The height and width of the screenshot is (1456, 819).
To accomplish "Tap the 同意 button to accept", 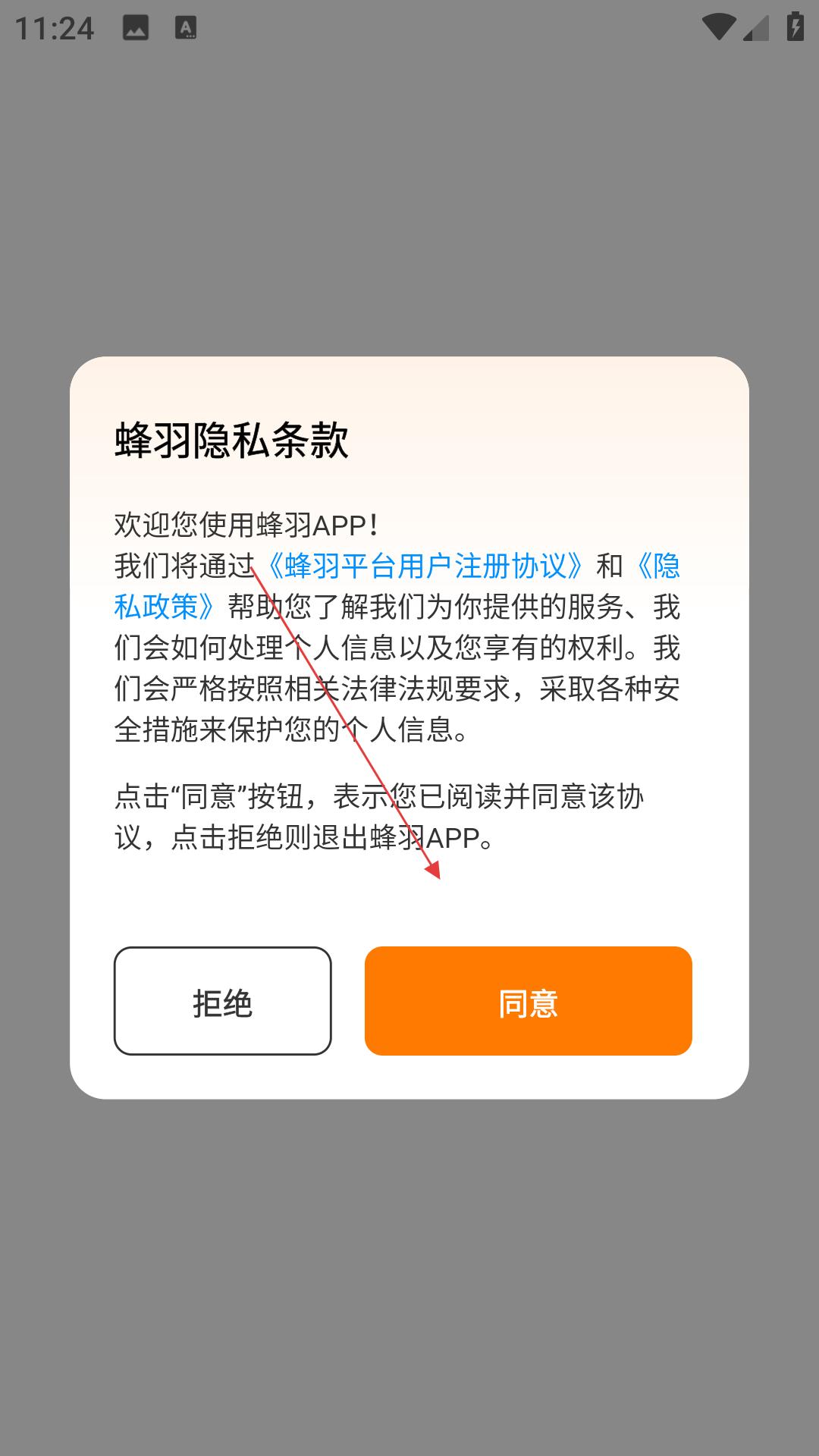I will (x=528, y=1001).
